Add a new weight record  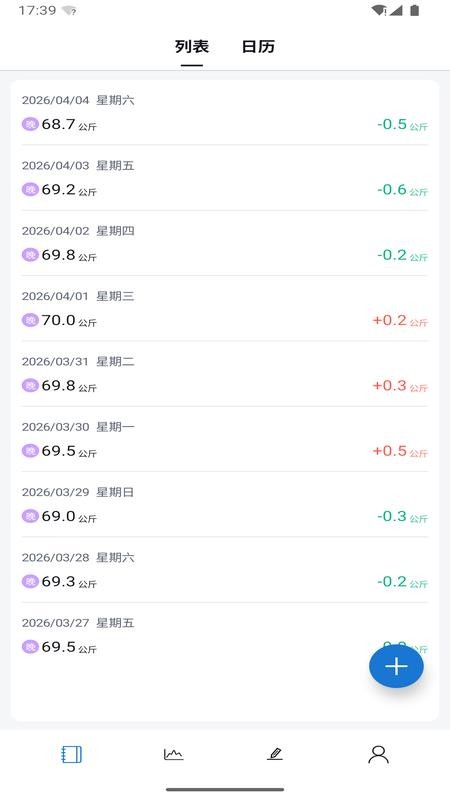pyautogui.click(x=396, y=666)
